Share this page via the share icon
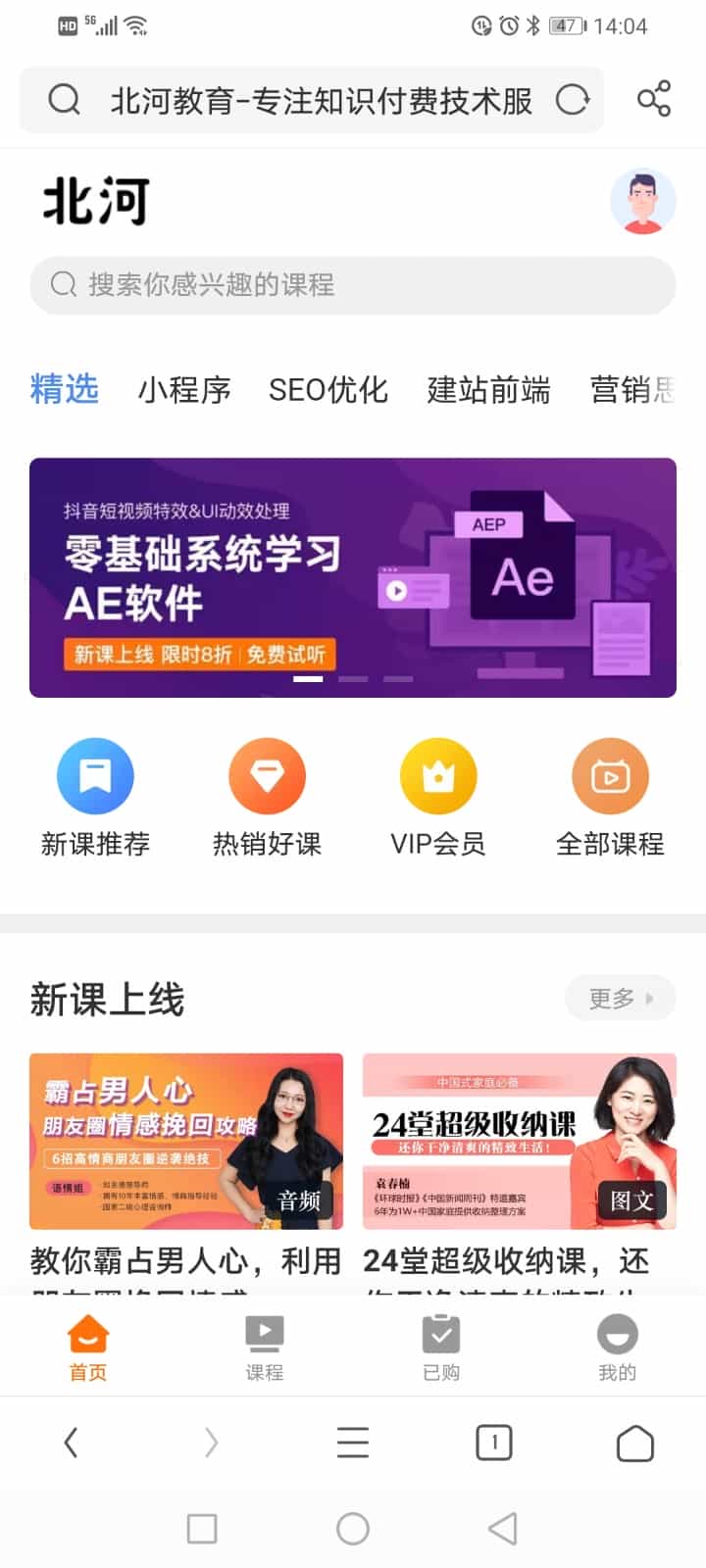The image size is (706, 1568). 653,99
